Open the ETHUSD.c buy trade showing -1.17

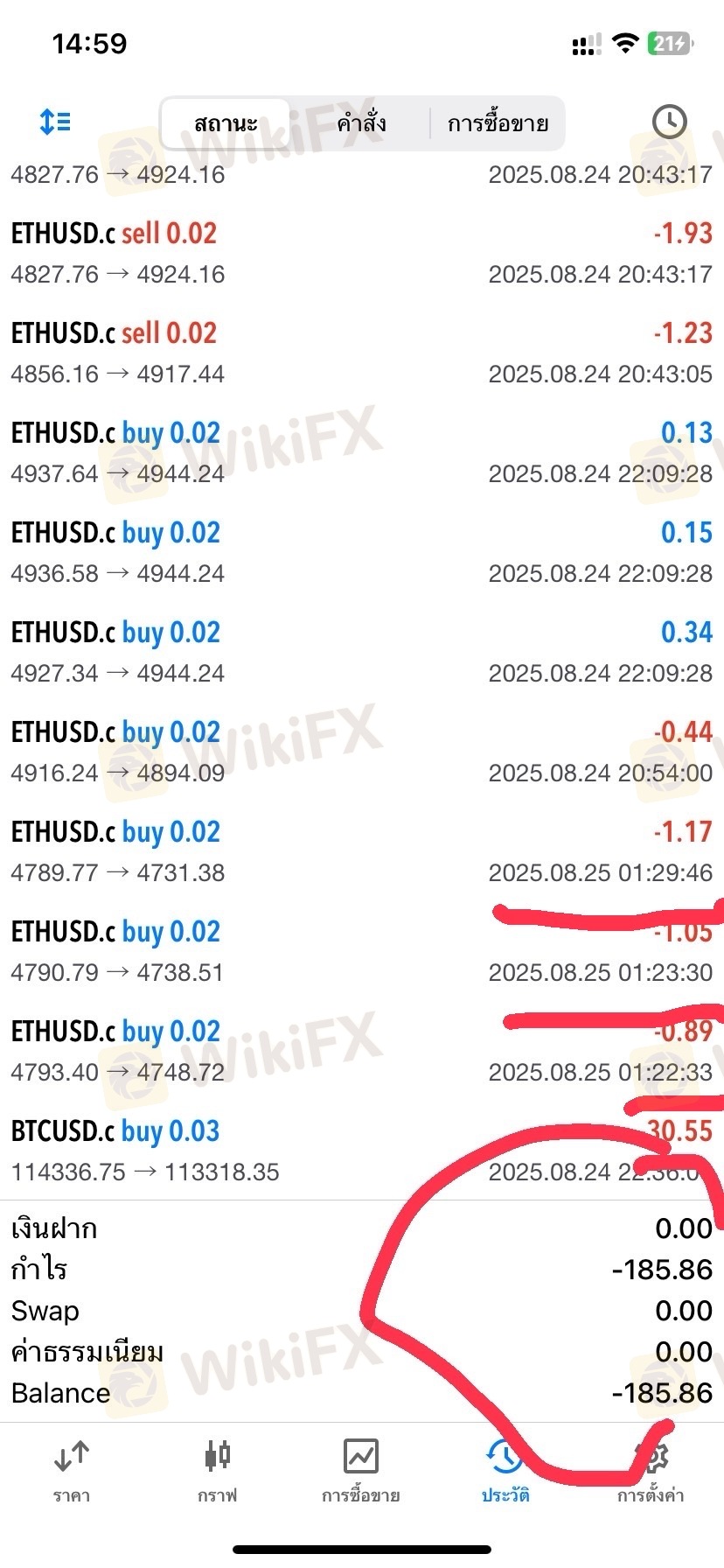(x=362, y=851)
